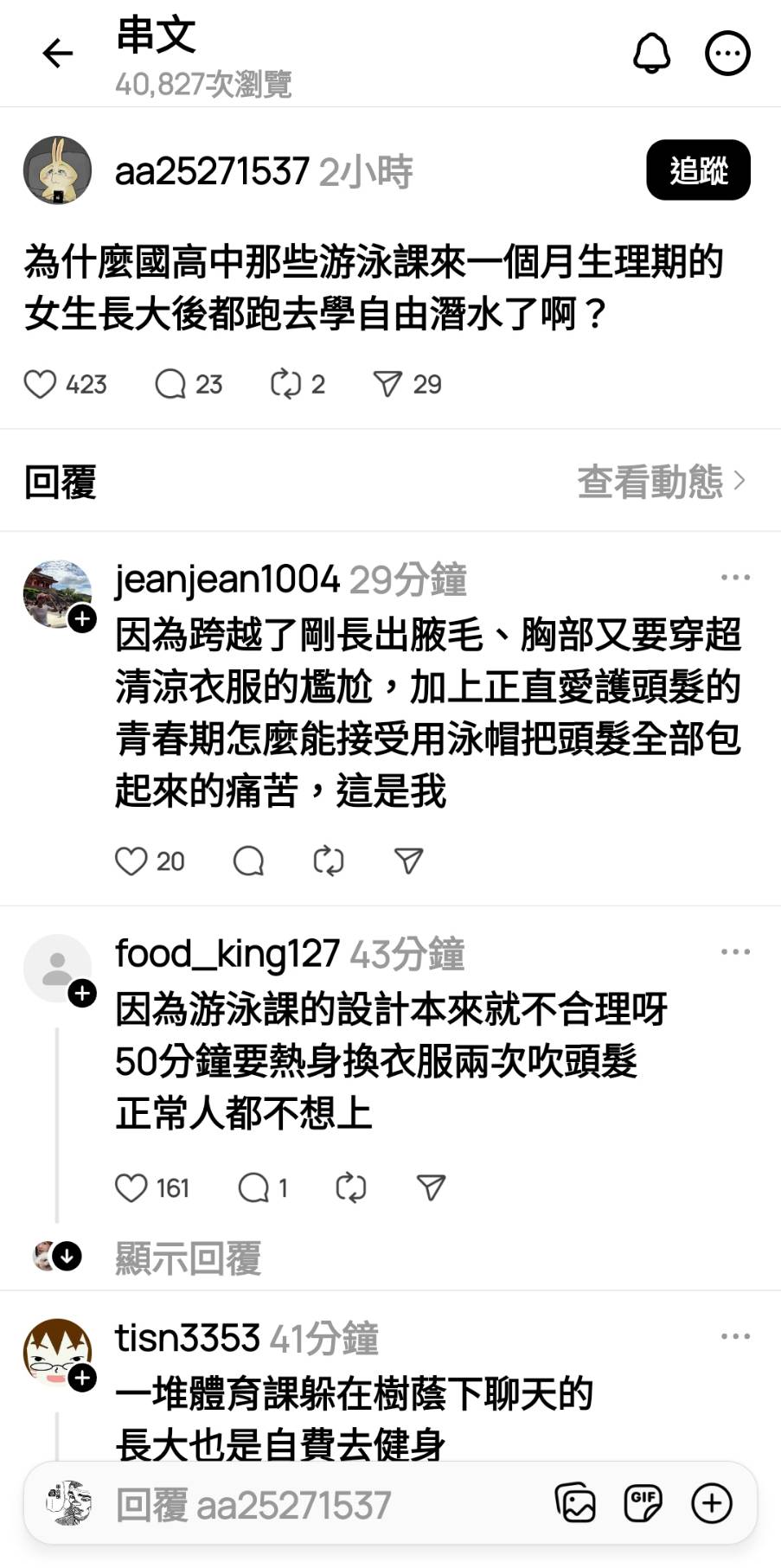Viewport: 781px width, 1568px height.
Task: Open comments on aa25271537's post
Action: point(170,384)
